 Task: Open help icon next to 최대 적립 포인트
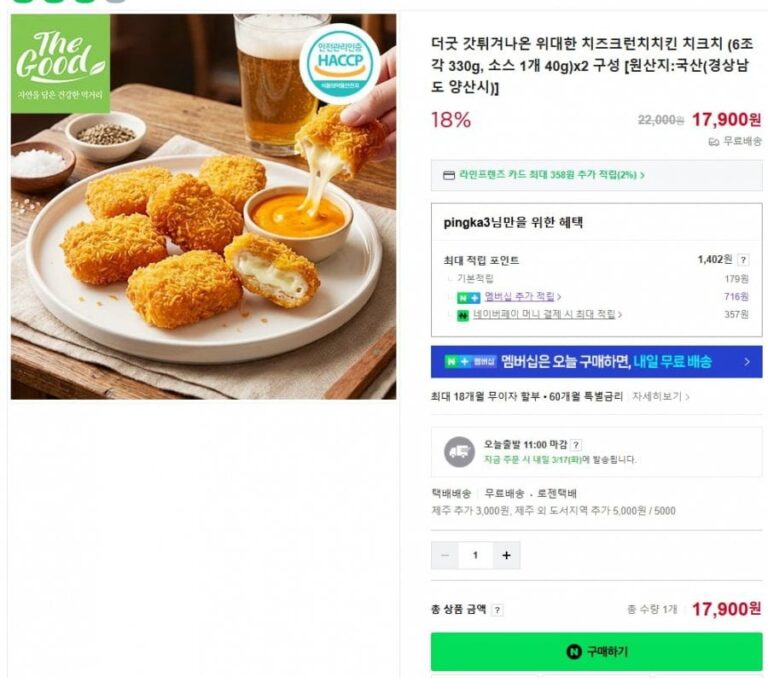743,260
